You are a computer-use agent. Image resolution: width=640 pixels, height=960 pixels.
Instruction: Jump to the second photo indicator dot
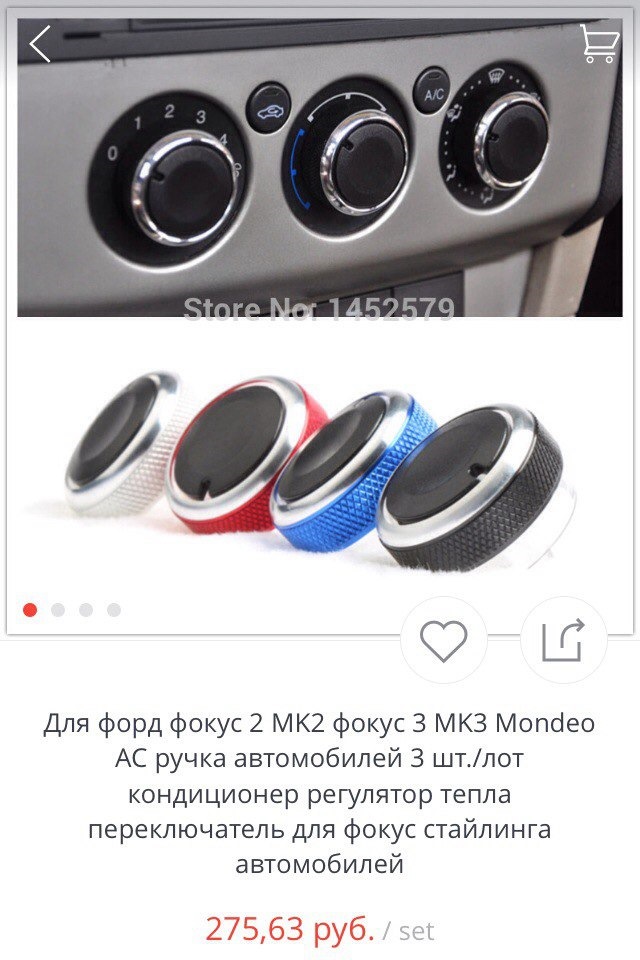[58, 610]
